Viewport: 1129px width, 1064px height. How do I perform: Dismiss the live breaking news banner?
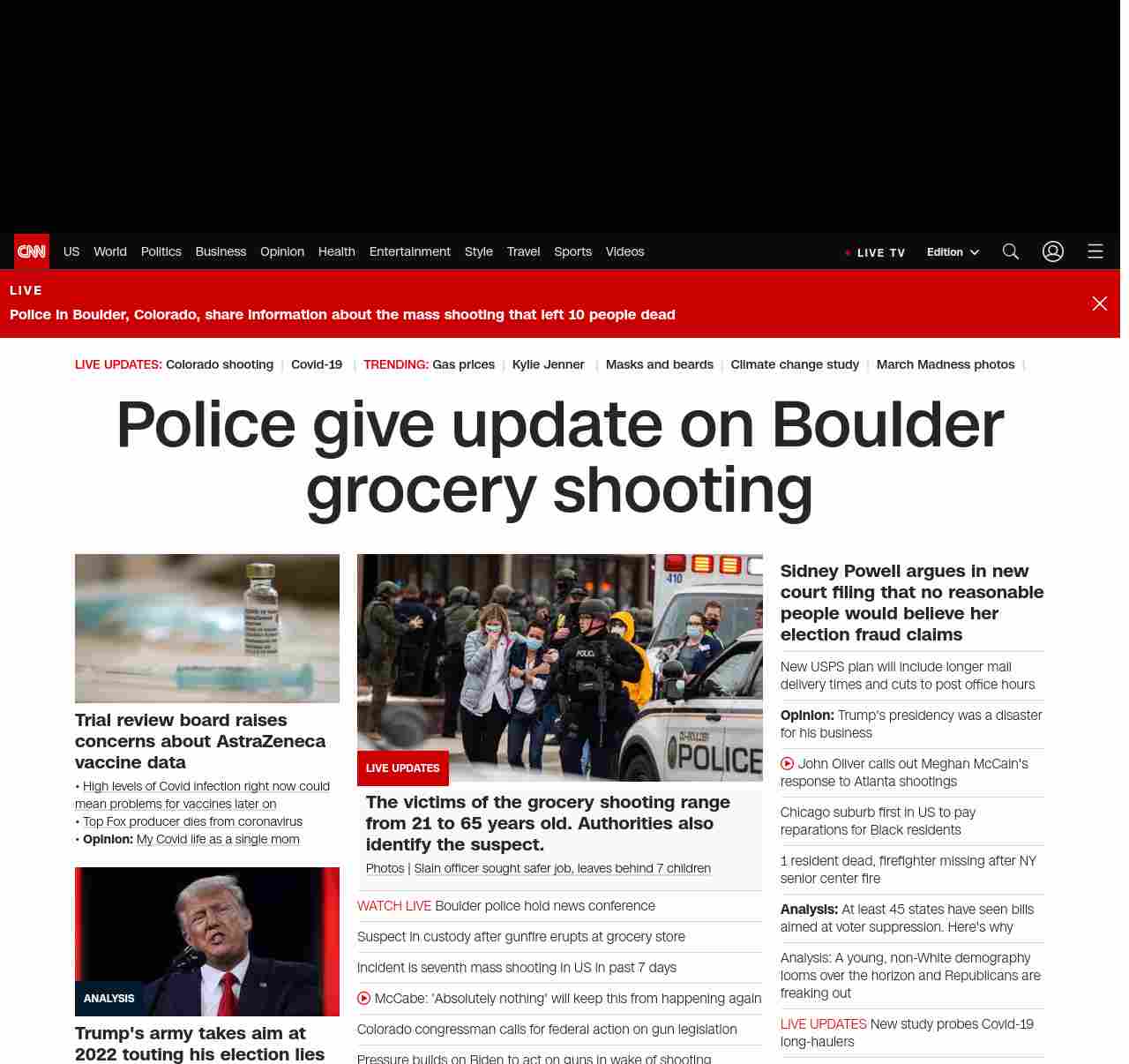coord(1100,303)
